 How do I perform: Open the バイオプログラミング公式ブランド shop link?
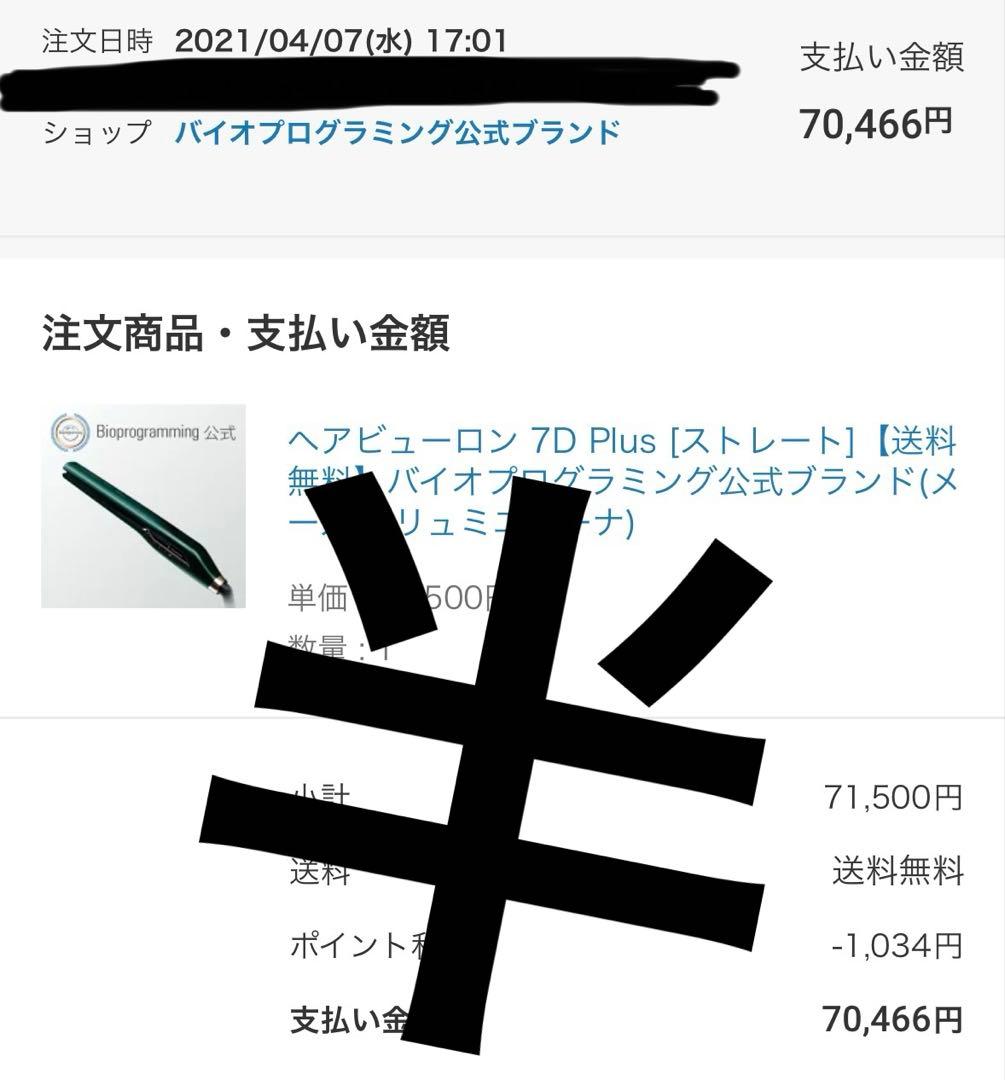coord(397,132)
